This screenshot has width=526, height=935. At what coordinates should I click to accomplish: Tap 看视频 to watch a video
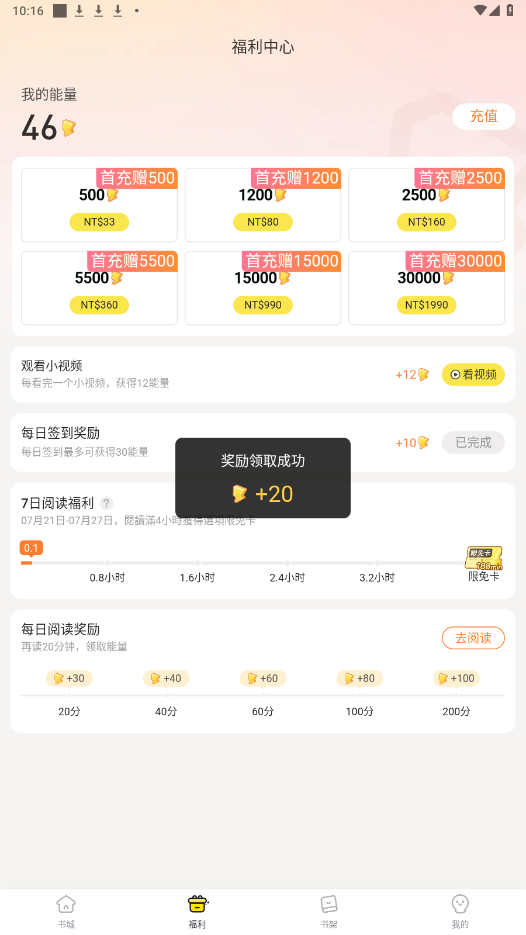pyautogui.click(x=473, y=374)
